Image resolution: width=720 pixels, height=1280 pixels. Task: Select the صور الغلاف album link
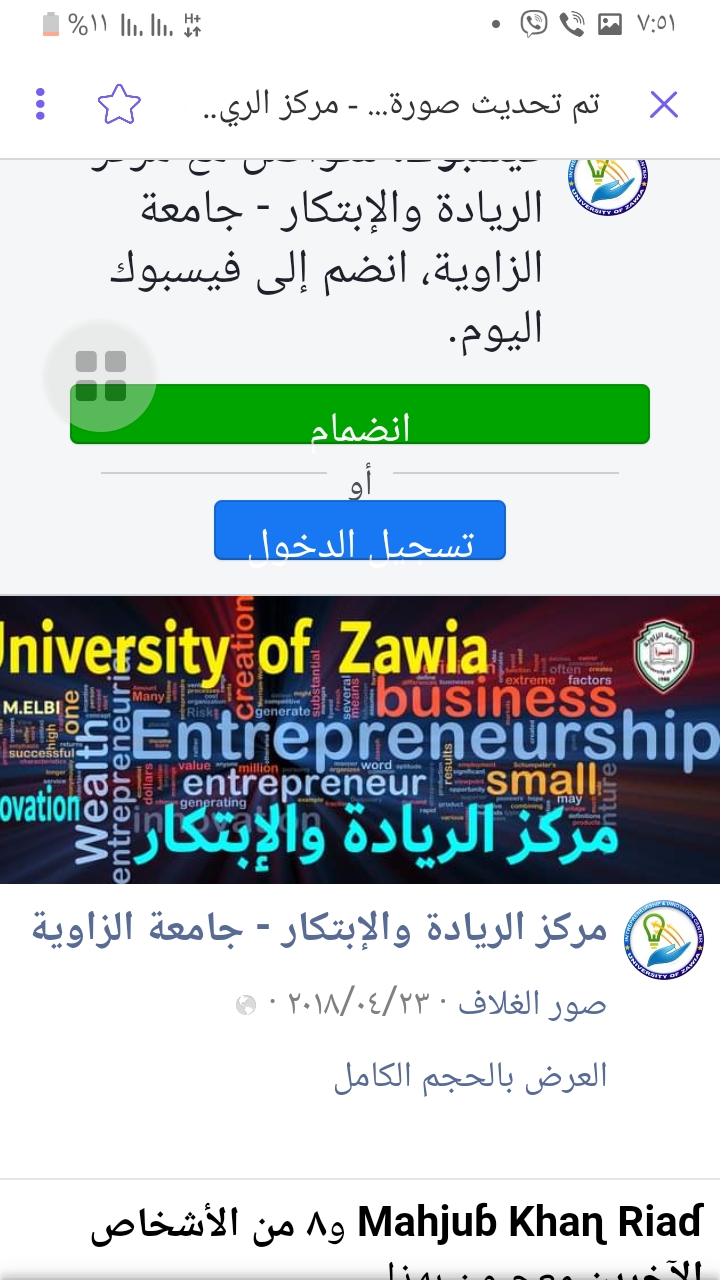coord(533,1003)
